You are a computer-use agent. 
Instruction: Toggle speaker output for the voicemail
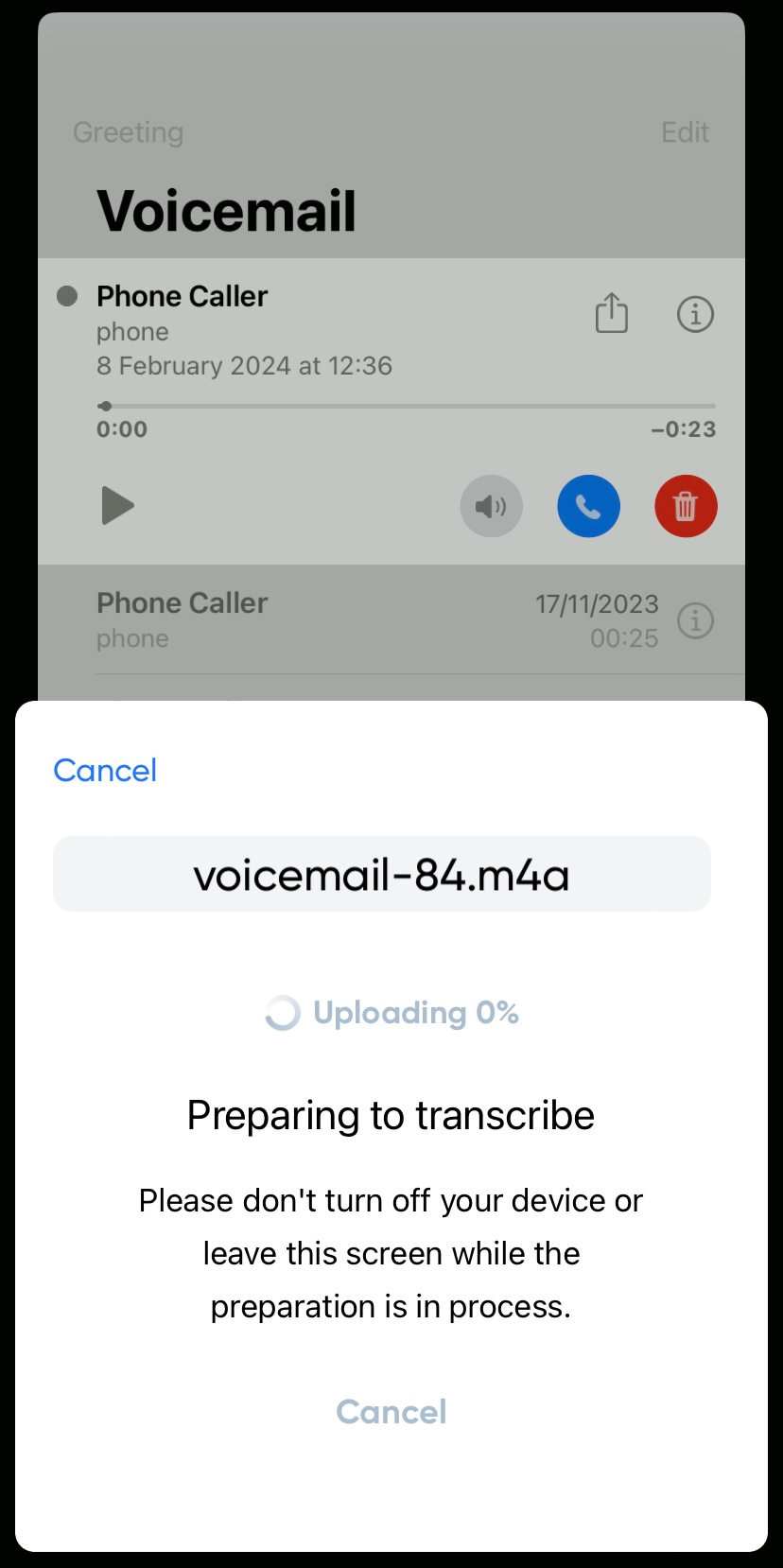pyautogui.click(x=492, y=506)
